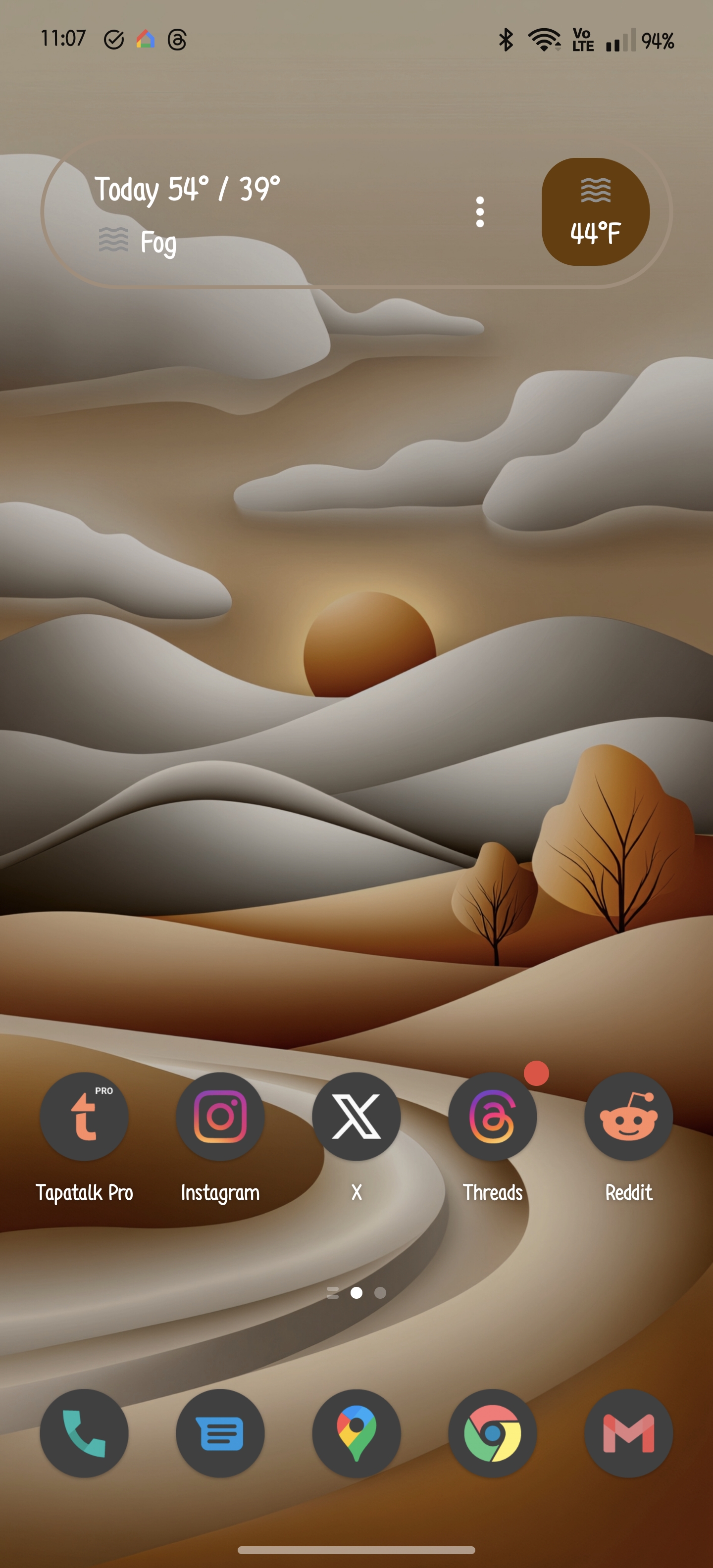Open the Chrome browser
713x1568 pixels.
492,1433
